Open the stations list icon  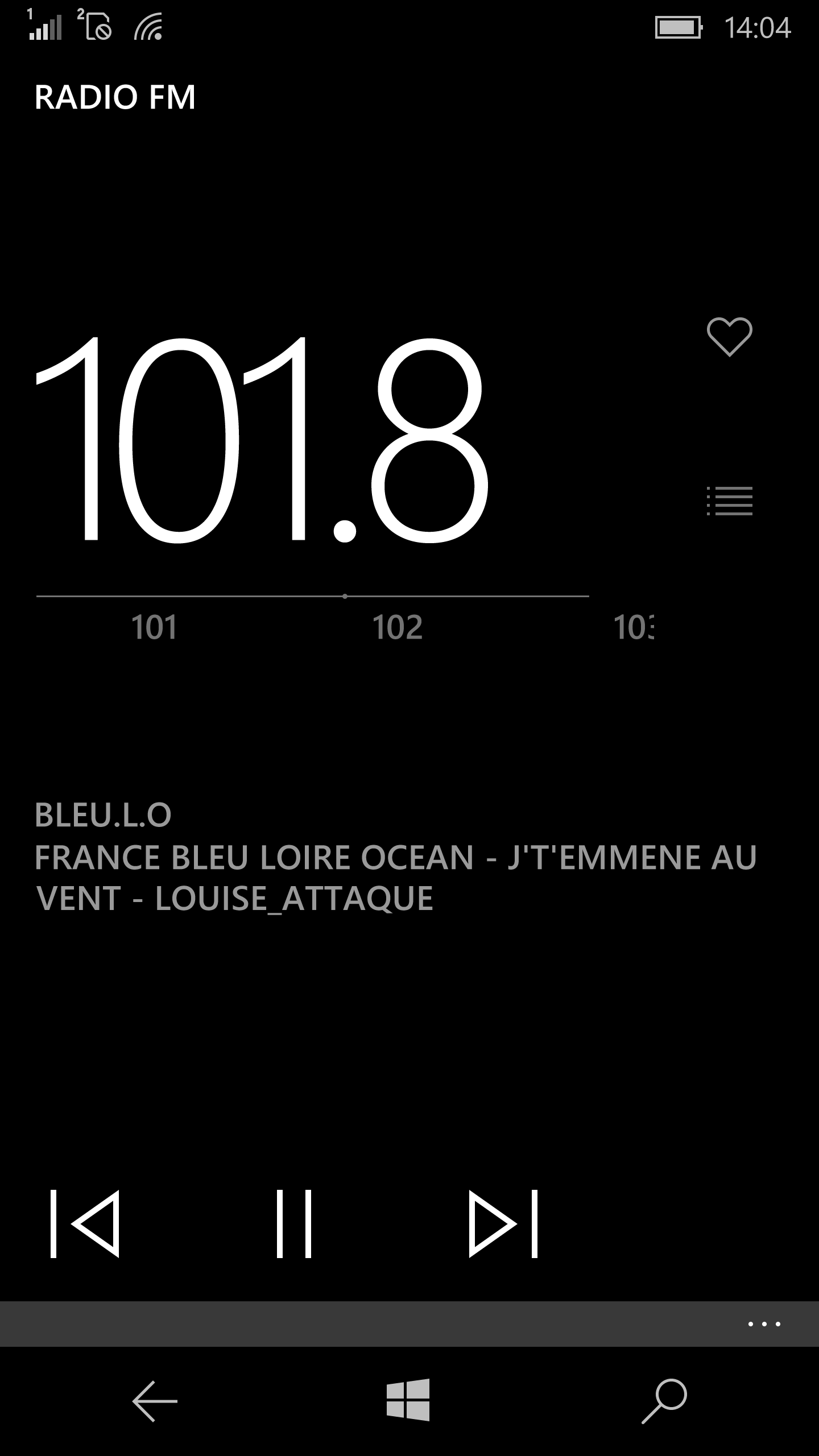point(729,501)
